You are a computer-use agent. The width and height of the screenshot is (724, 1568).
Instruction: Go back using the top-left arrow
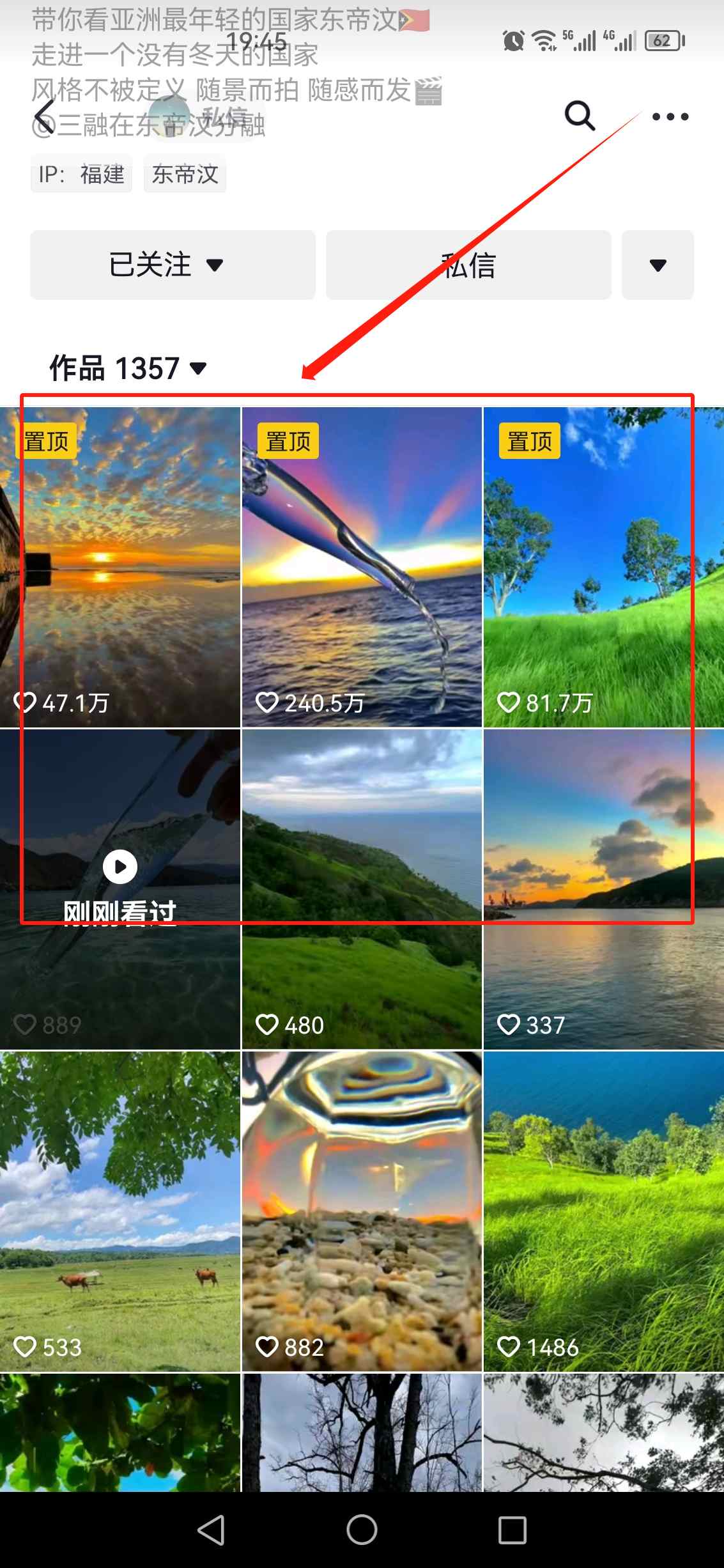[x=45, y=117]
